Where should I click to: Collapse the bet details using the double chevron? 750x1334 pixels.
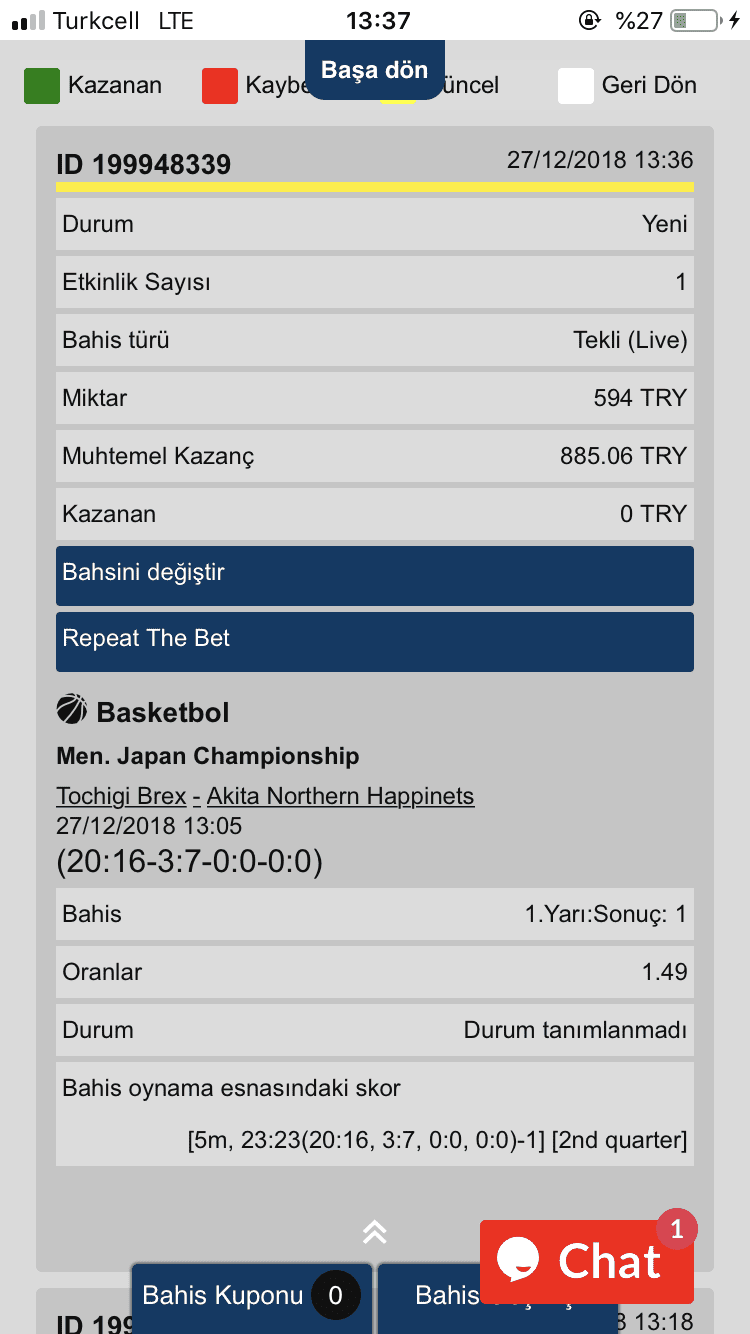coord(375,1232)
